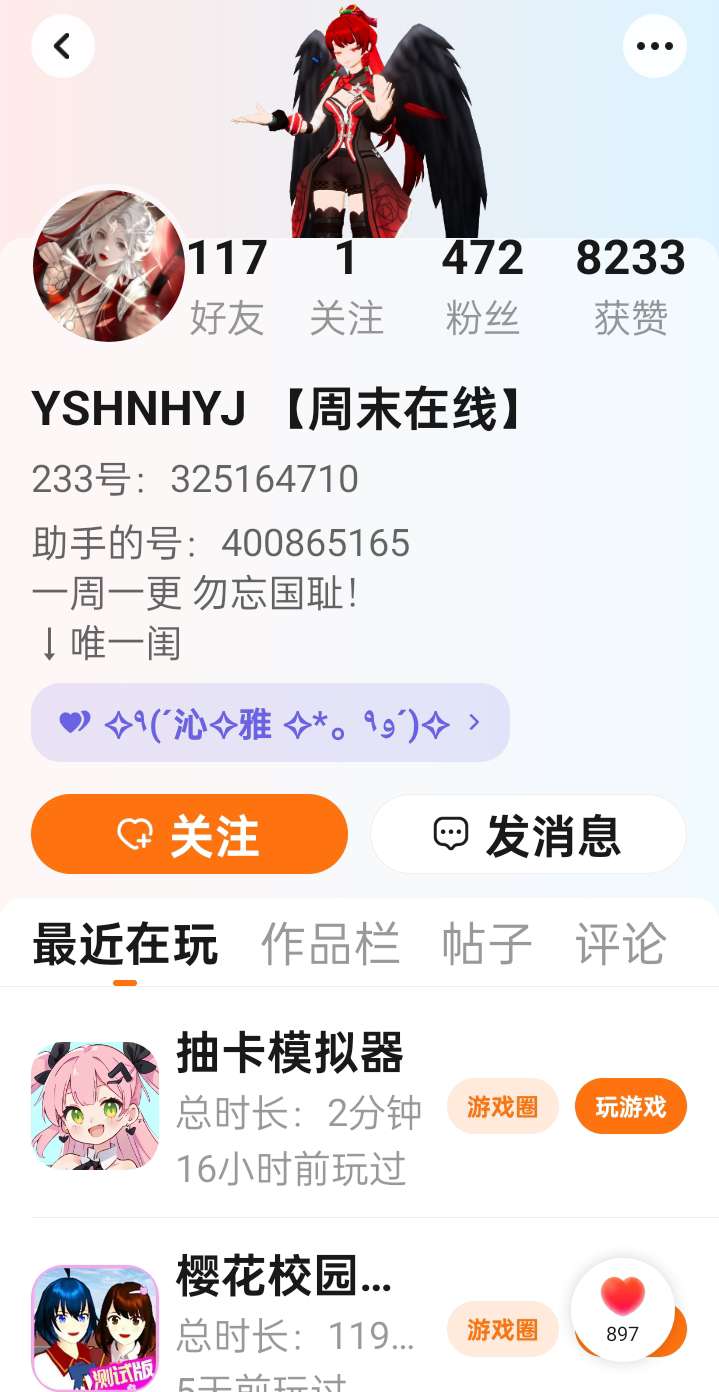Viewport: 719px width, 1392px height.
Task: Switch to the 作品栏 tab
Action: [330, 944]
